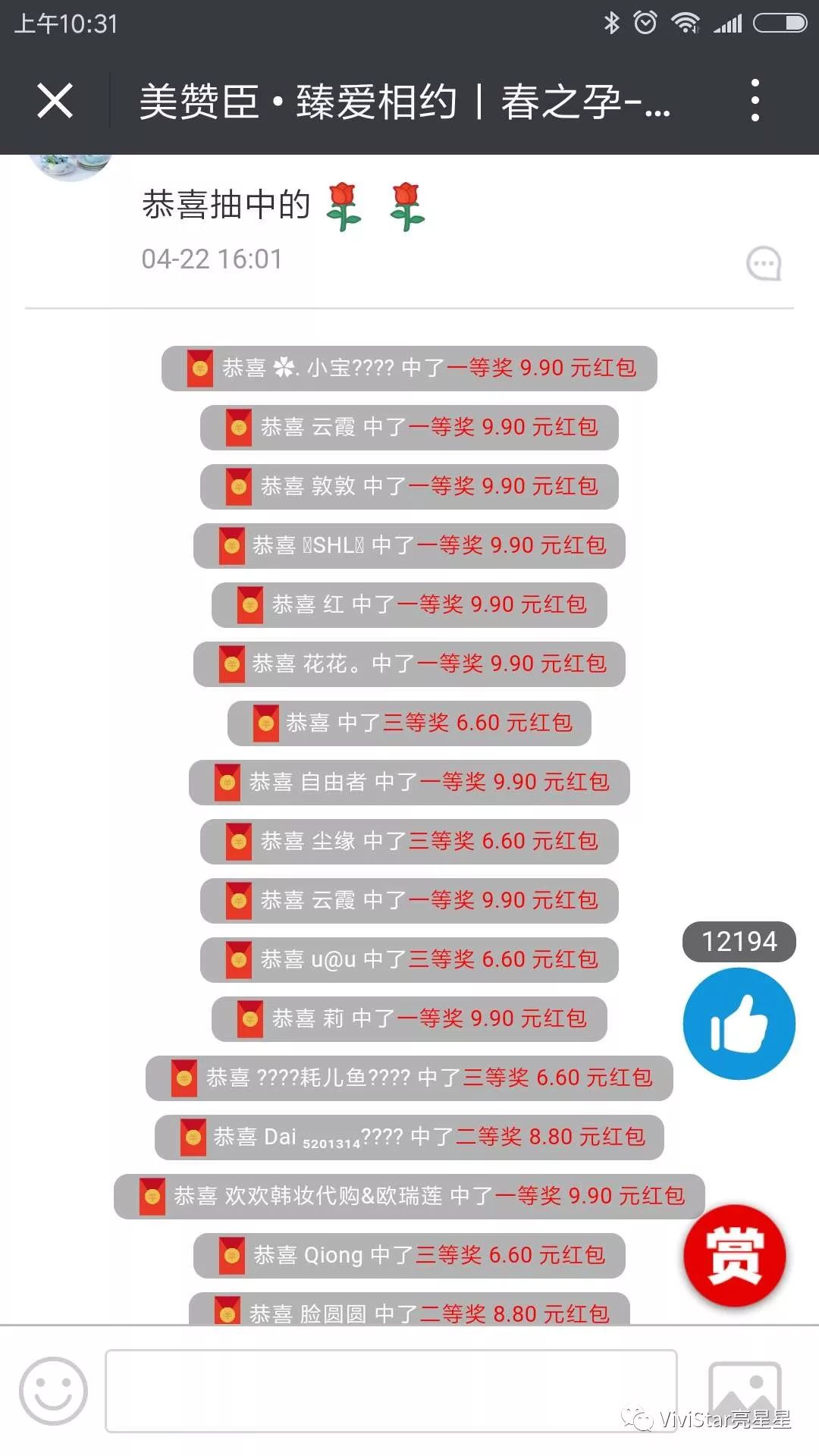Like the live with thumbs-up button

click(739, 1024)
